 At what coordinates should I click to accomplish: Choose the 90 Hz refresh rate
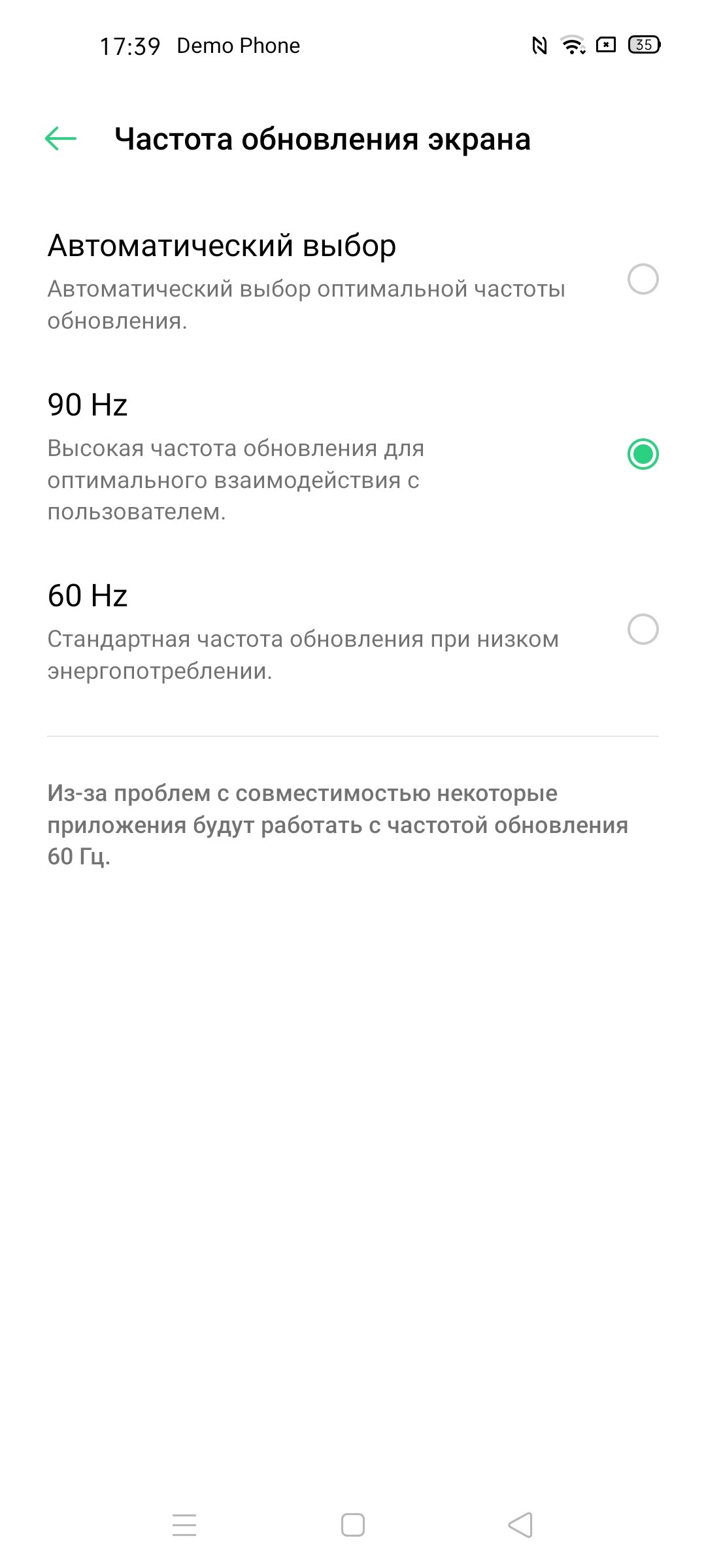(353, 455)
